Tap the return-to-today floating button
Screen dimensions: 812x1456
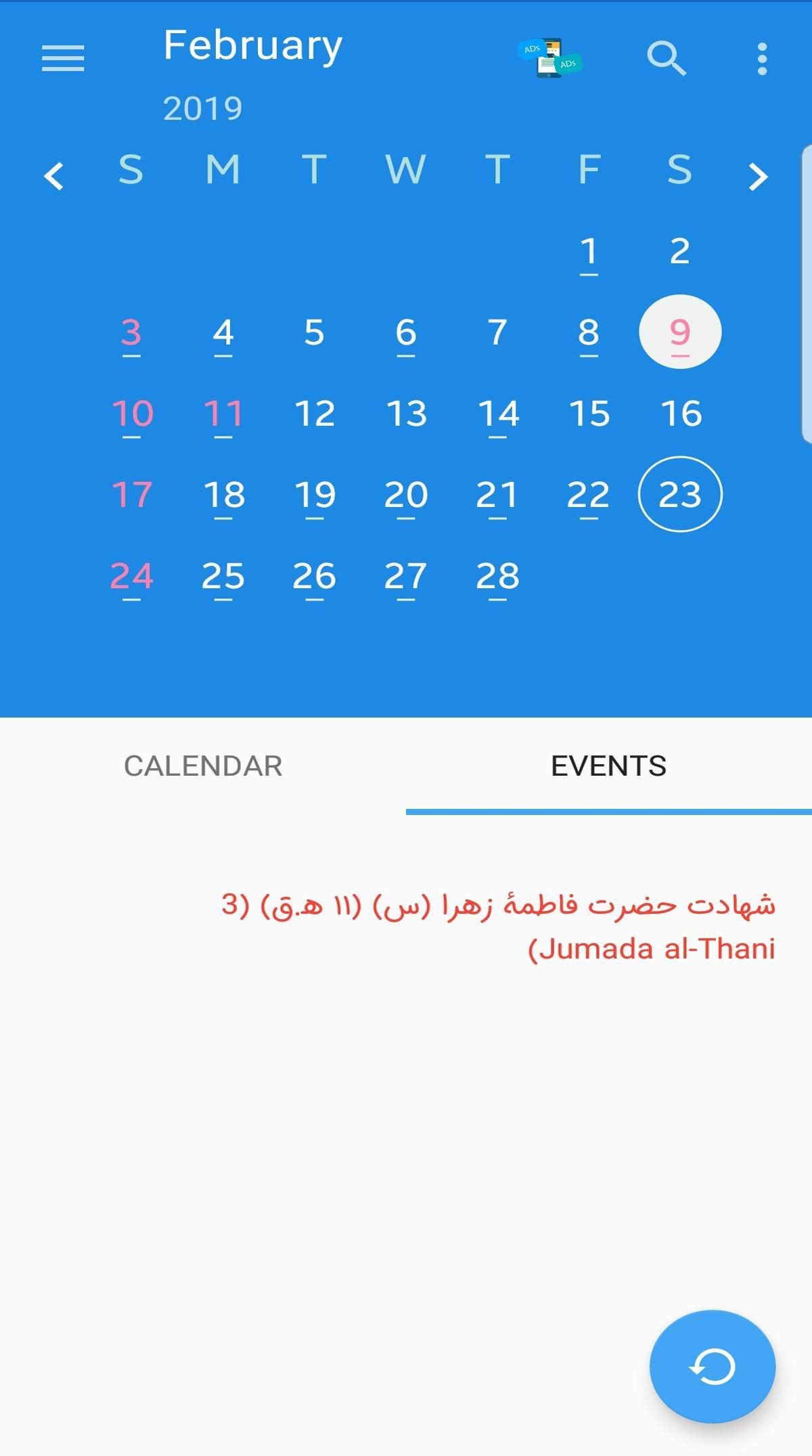(x=713, y=1367)
